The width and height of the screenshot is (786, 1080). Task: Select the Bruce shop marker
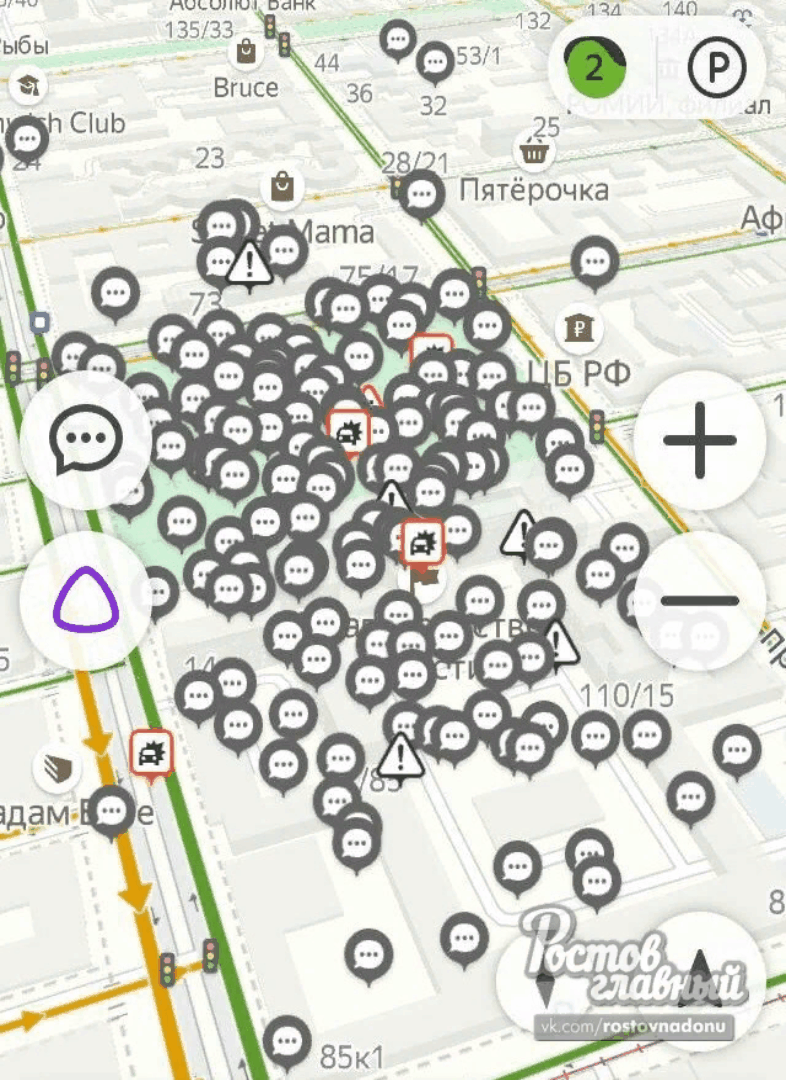coord(246,51)
